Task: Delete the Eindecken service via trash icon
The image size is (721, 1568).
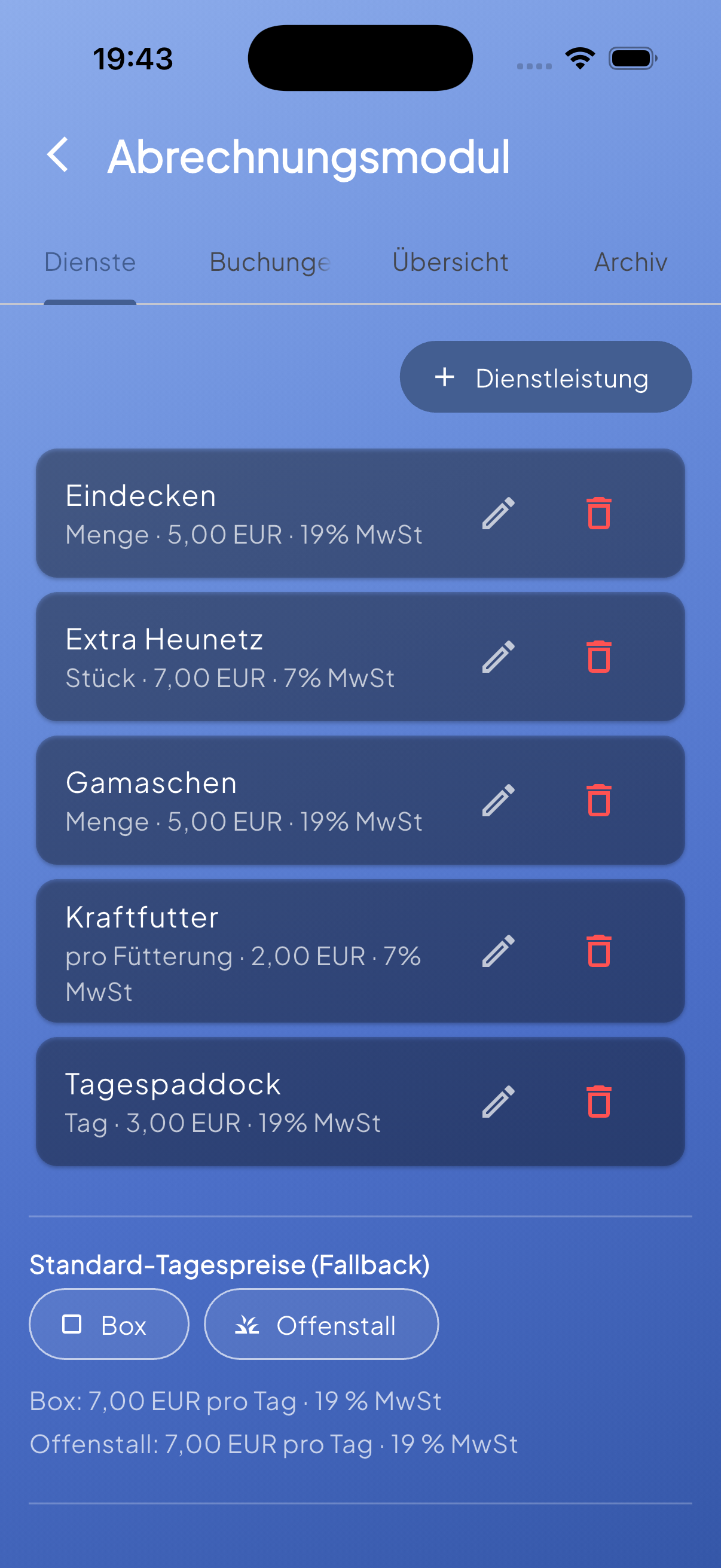Action: point(600,514)
